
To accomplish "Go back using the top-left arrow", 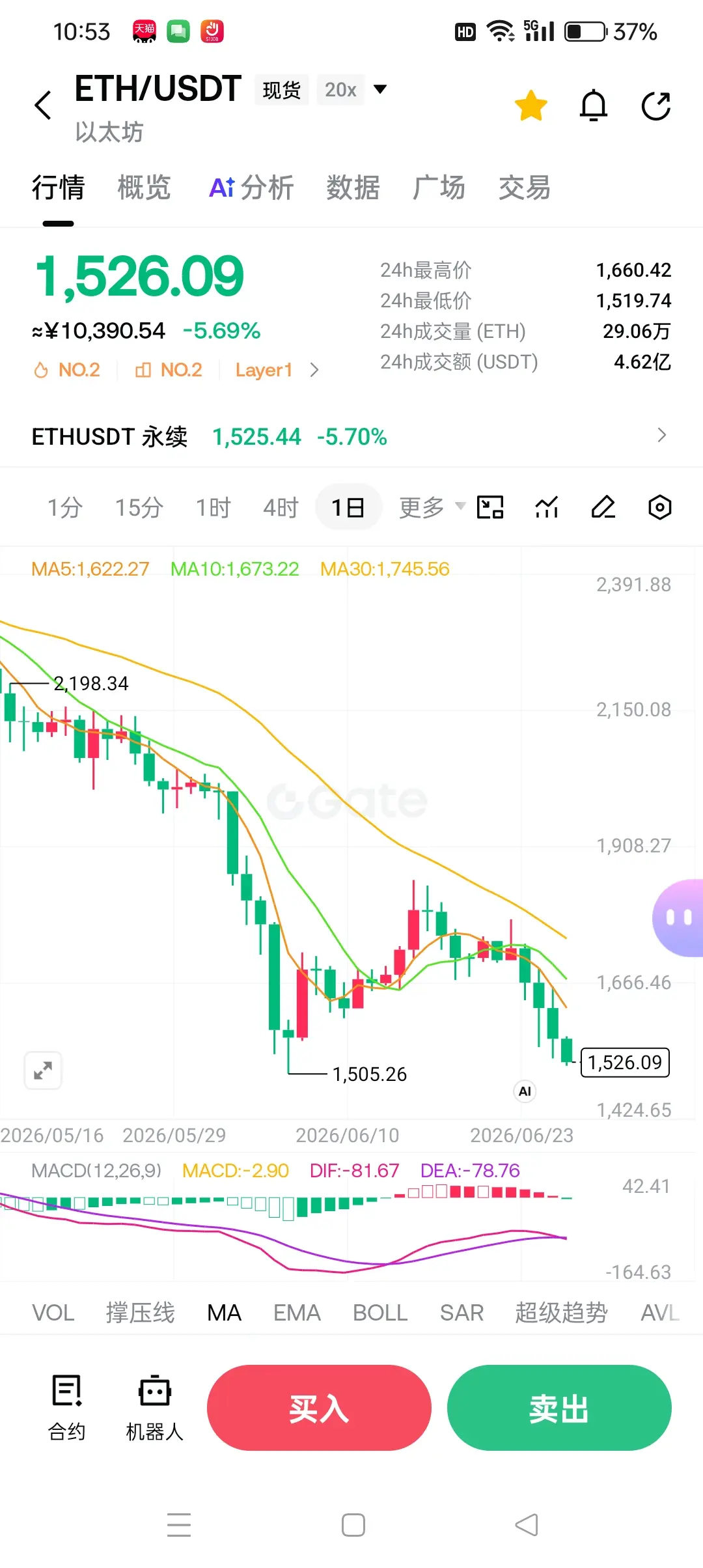I will pos(43,105).
